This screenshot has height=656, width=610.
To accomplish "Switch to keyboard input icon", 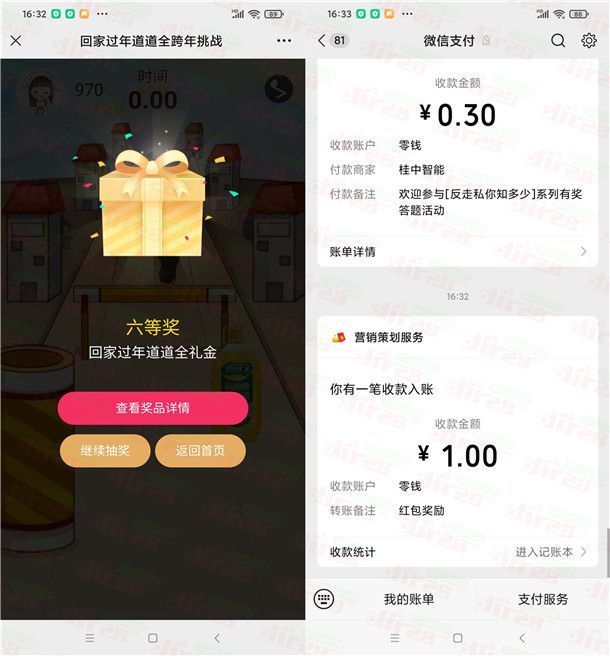I will [323, 599].
